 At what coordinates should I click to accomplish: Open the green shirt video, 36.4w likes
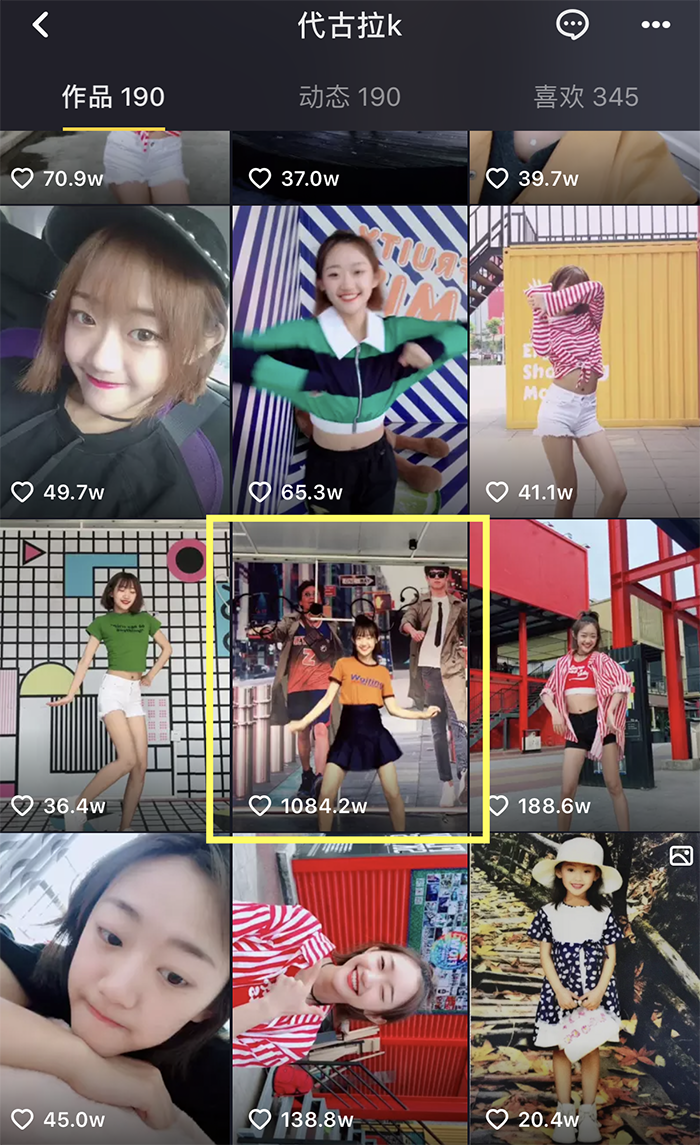114,675
